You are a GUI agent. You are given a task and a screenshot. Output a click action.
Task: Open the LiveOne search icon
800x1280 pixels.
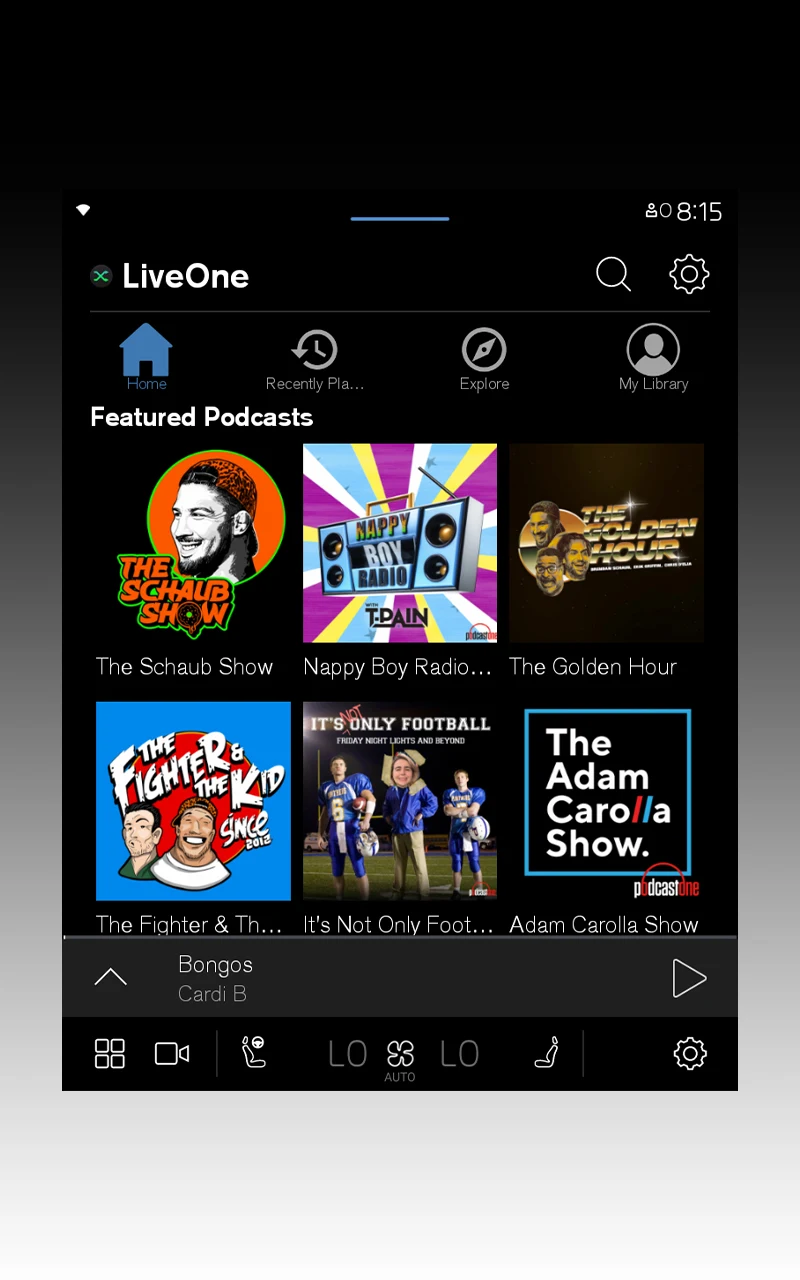click(x=613, y=274)
